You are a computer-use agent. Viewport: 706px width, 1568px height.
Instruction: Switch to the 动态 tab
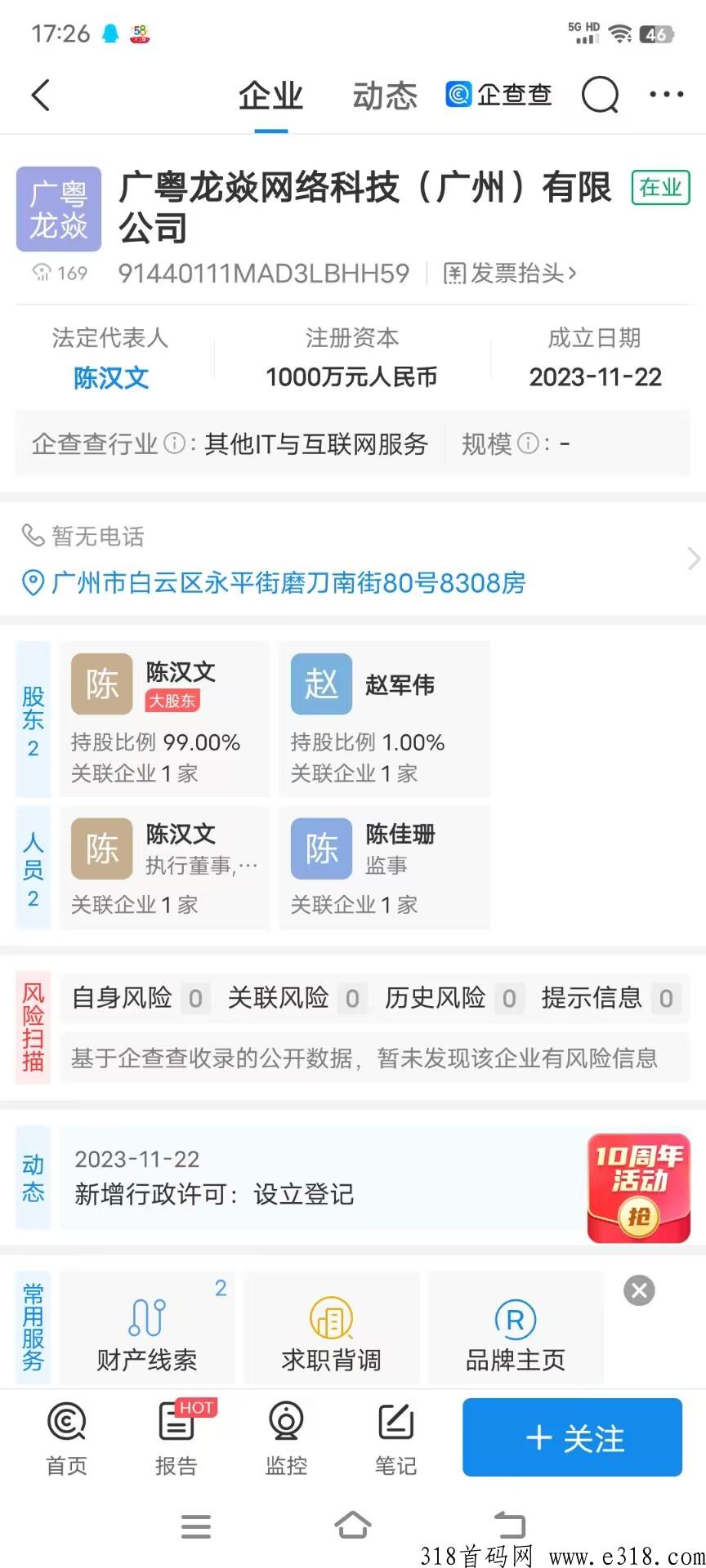[x=385, y=96]
